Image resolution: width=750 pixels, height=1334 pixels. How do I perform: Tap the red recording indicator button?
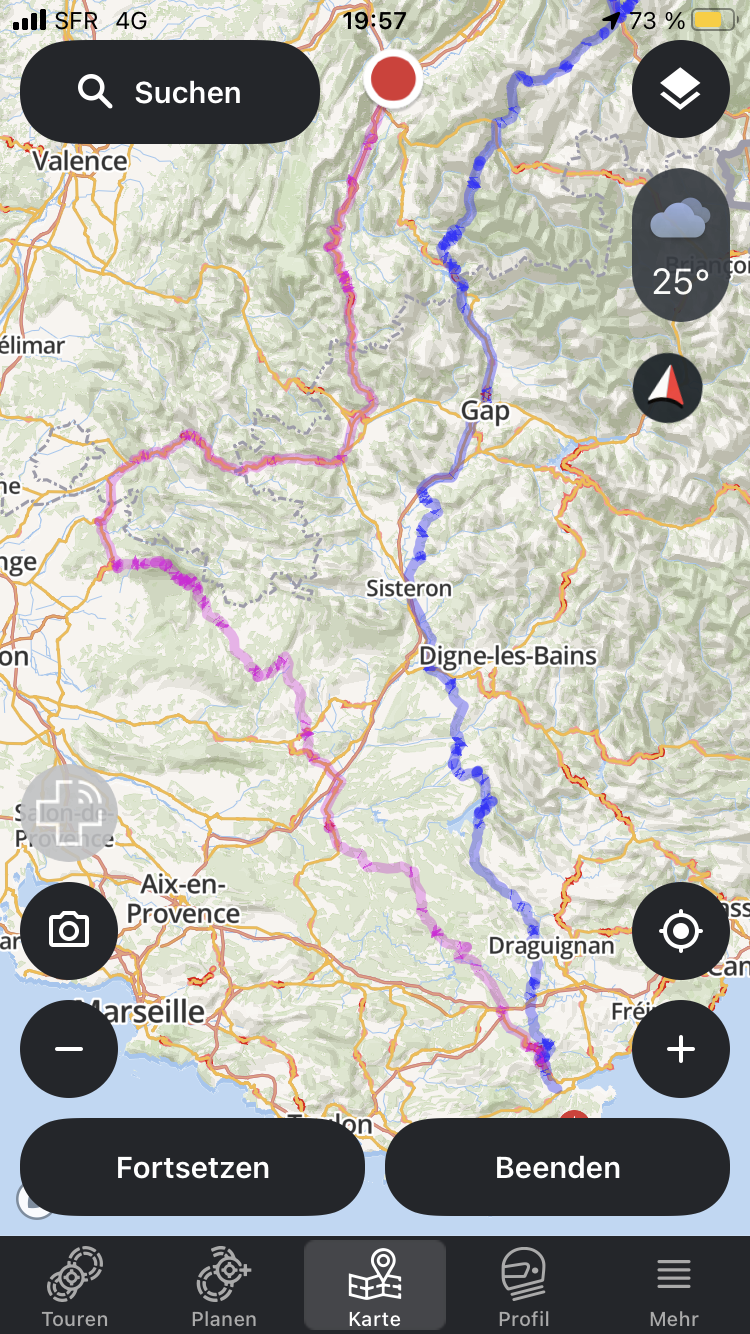[x=392, y=77]
